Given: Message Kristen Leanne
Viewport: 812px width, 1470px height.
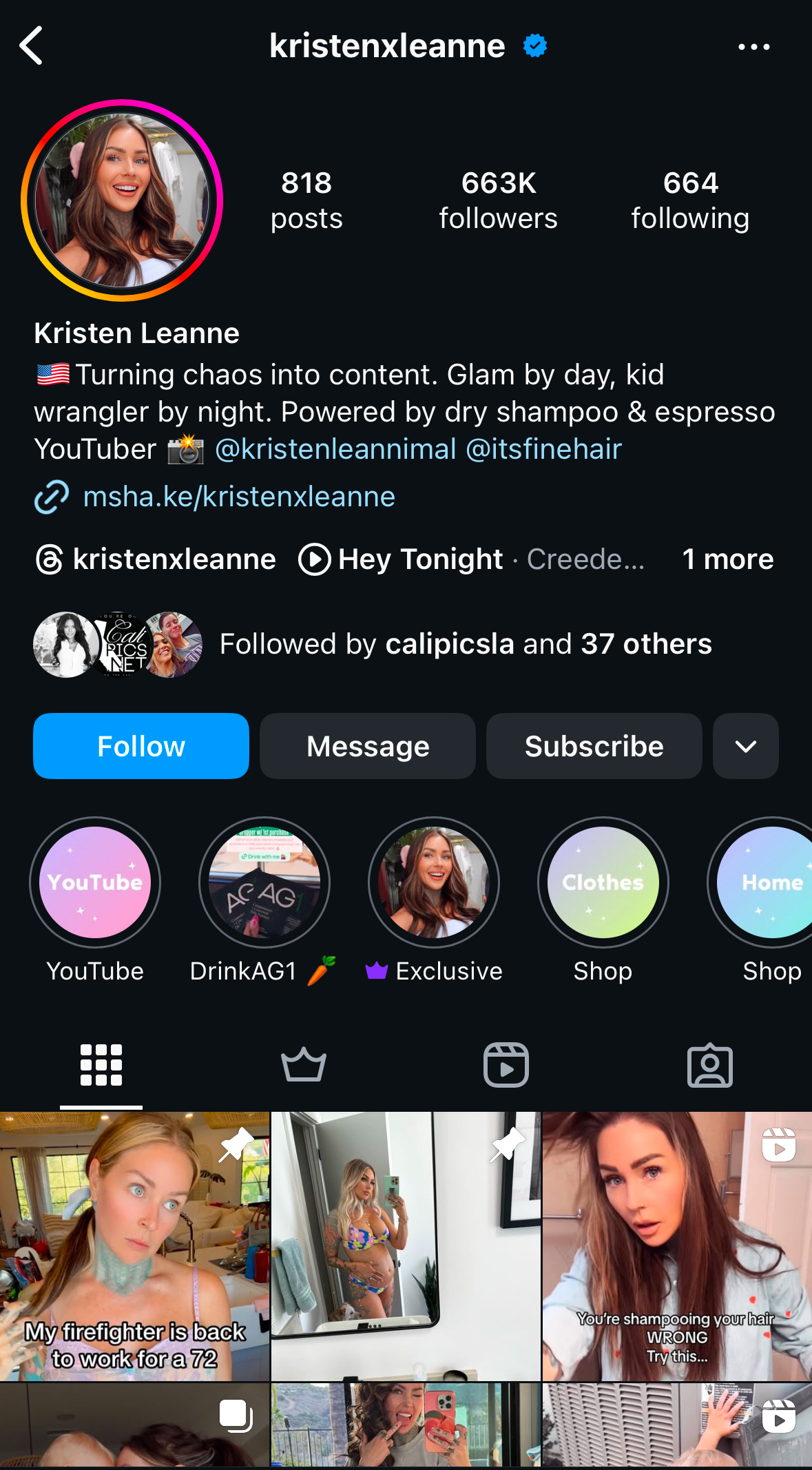Looking at the screenshot, I should click(x=368, y=746).
